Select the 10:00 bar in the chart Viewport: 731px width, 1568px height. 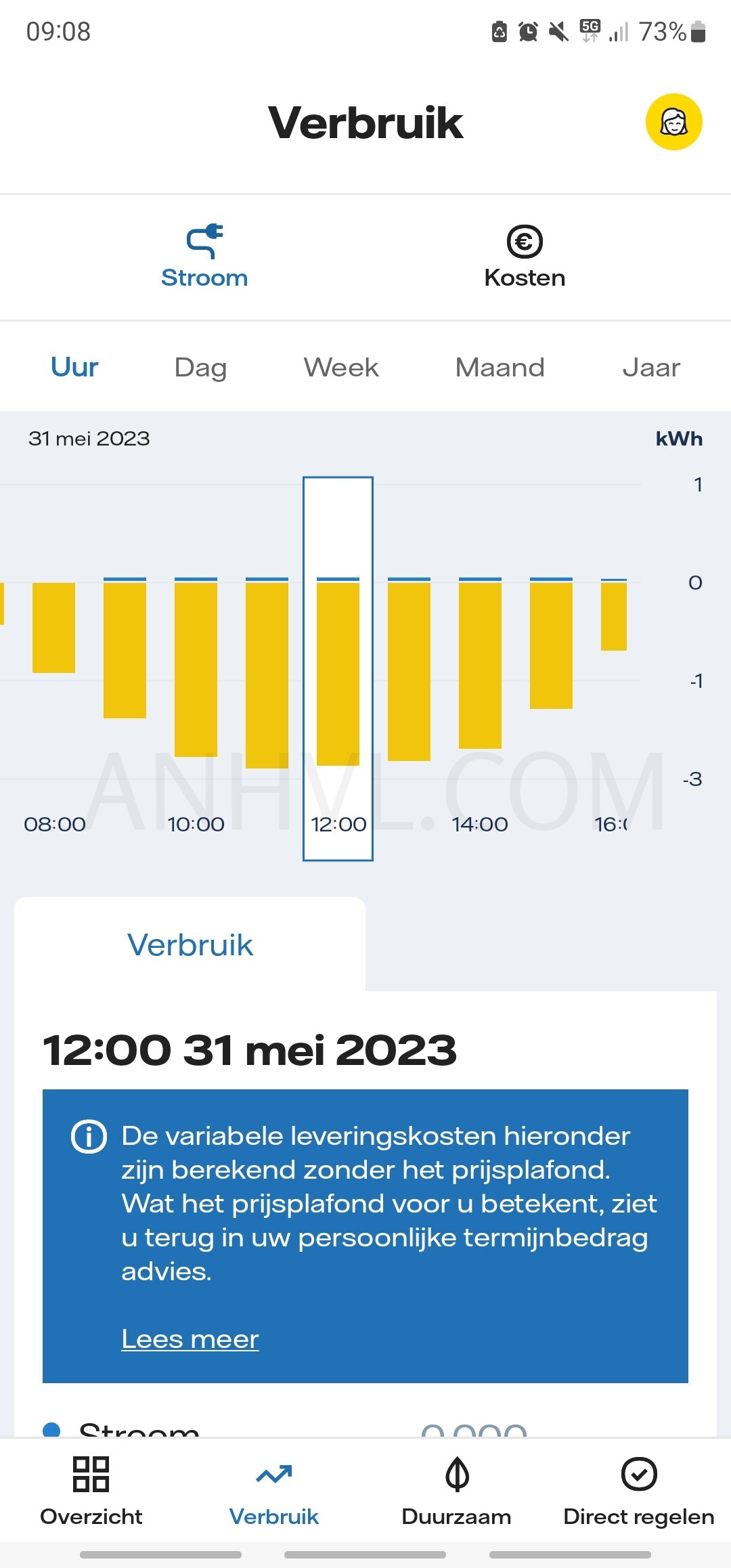(196, 669)
